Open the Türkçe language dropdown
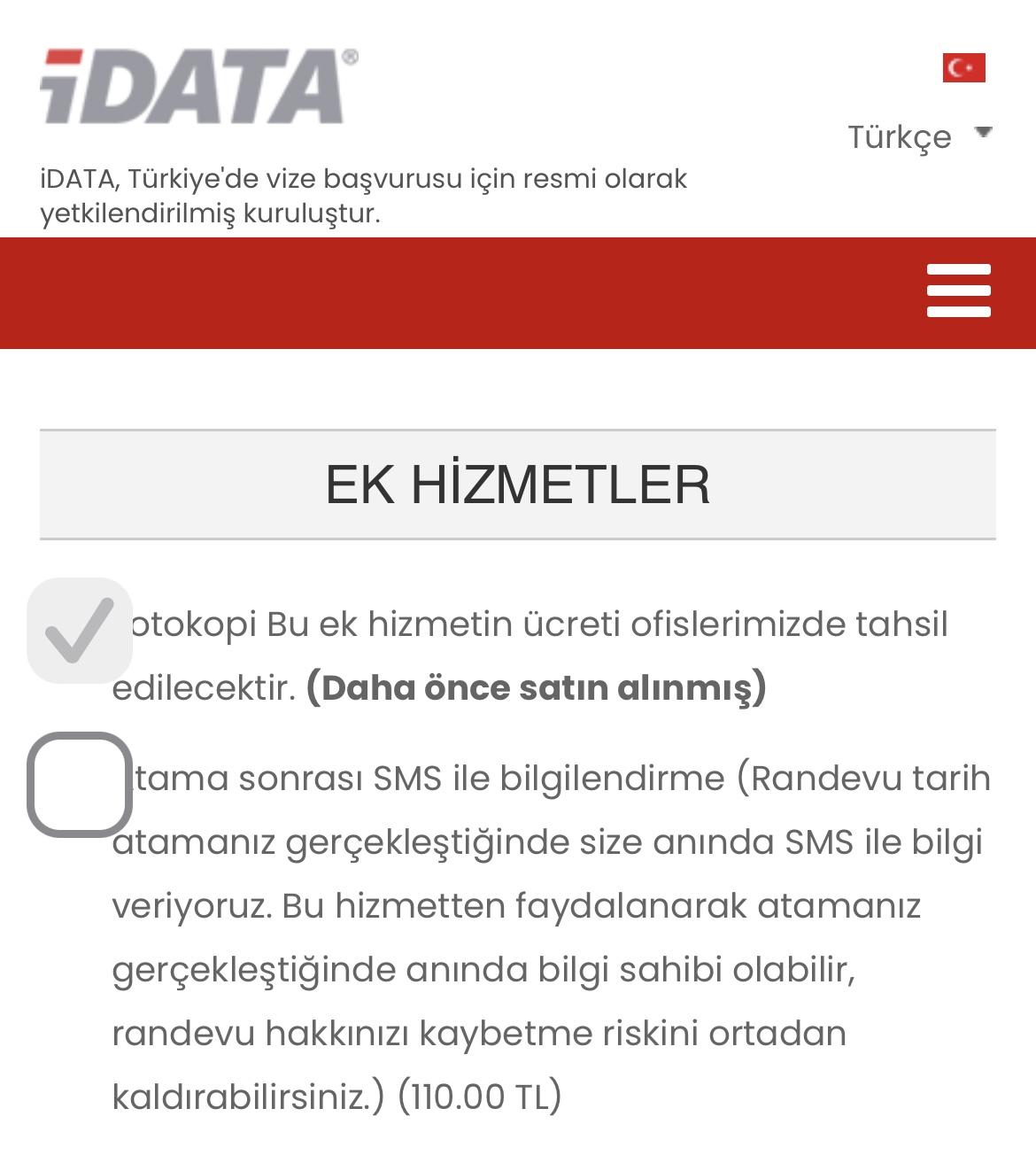 tap(919, 136)
